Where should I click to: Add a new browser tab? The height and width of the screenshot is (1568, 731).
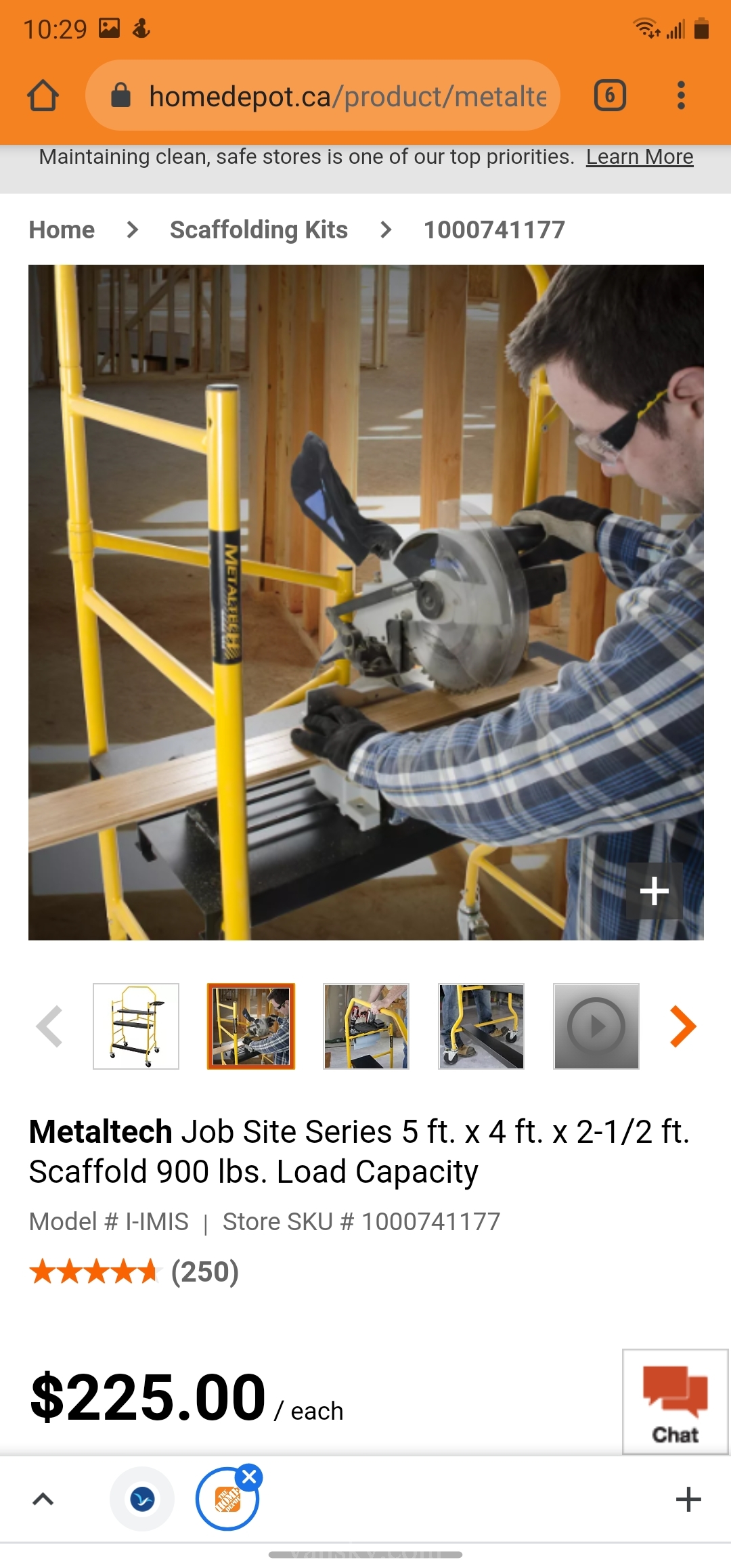(x=688, y=1499)
